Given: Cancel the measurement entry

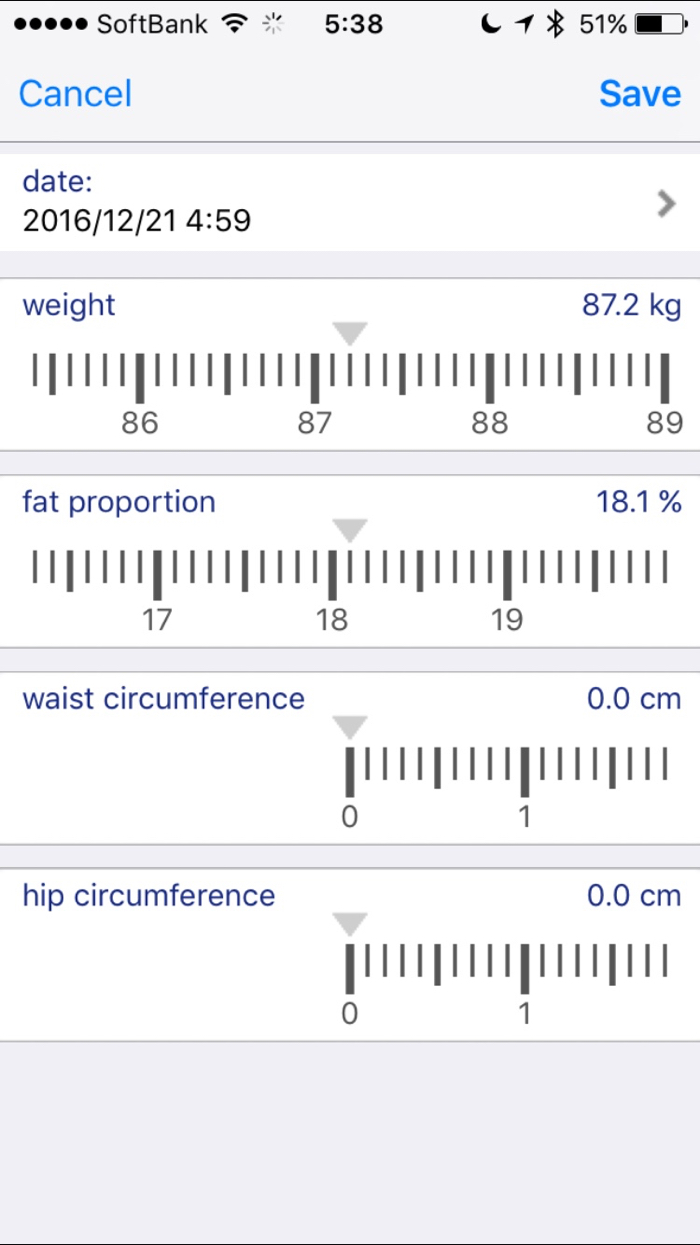Looking at the screenshot, I should point(75,94).
